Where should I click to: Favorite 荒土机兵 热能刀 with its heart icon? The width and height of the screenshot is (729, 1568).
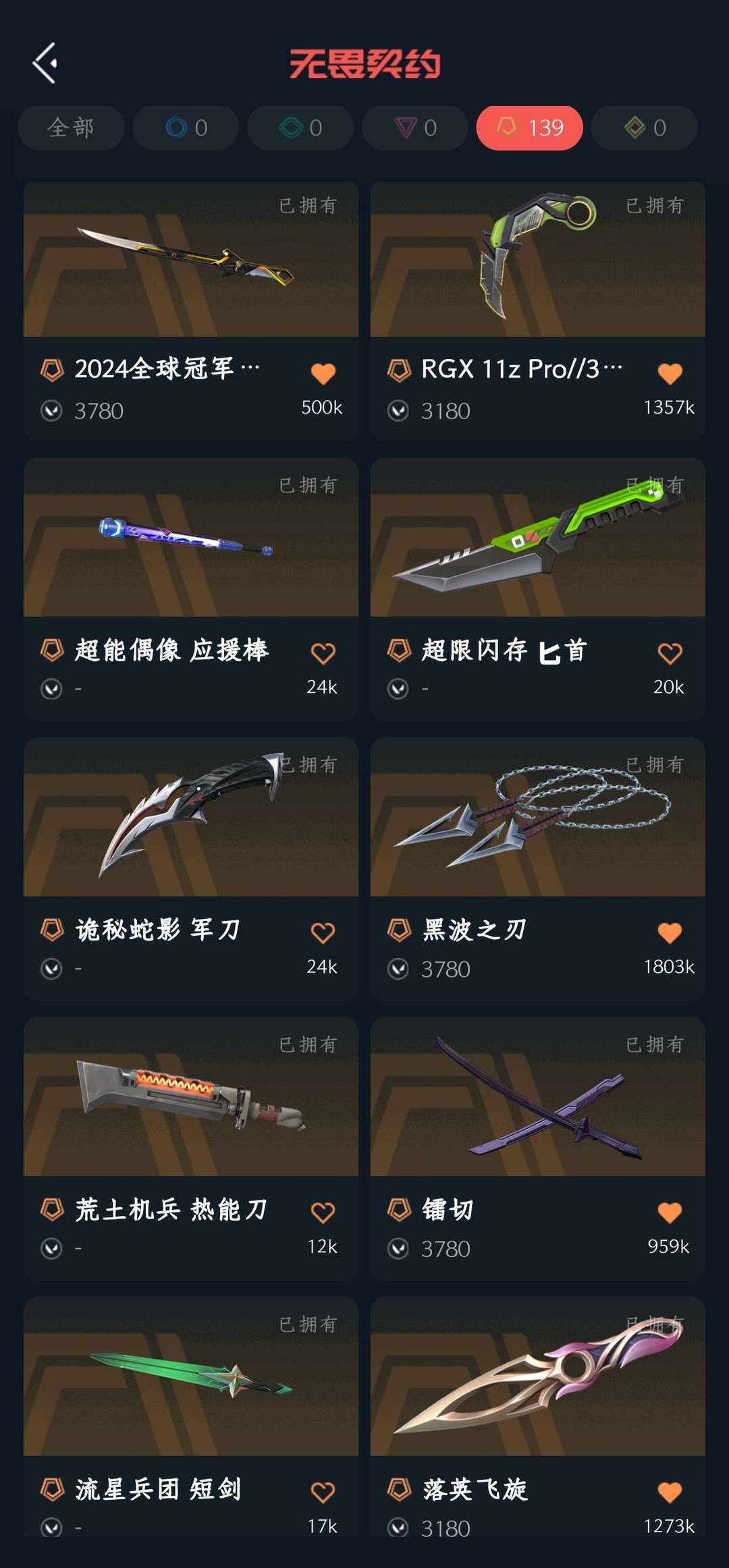(323, 1208)
